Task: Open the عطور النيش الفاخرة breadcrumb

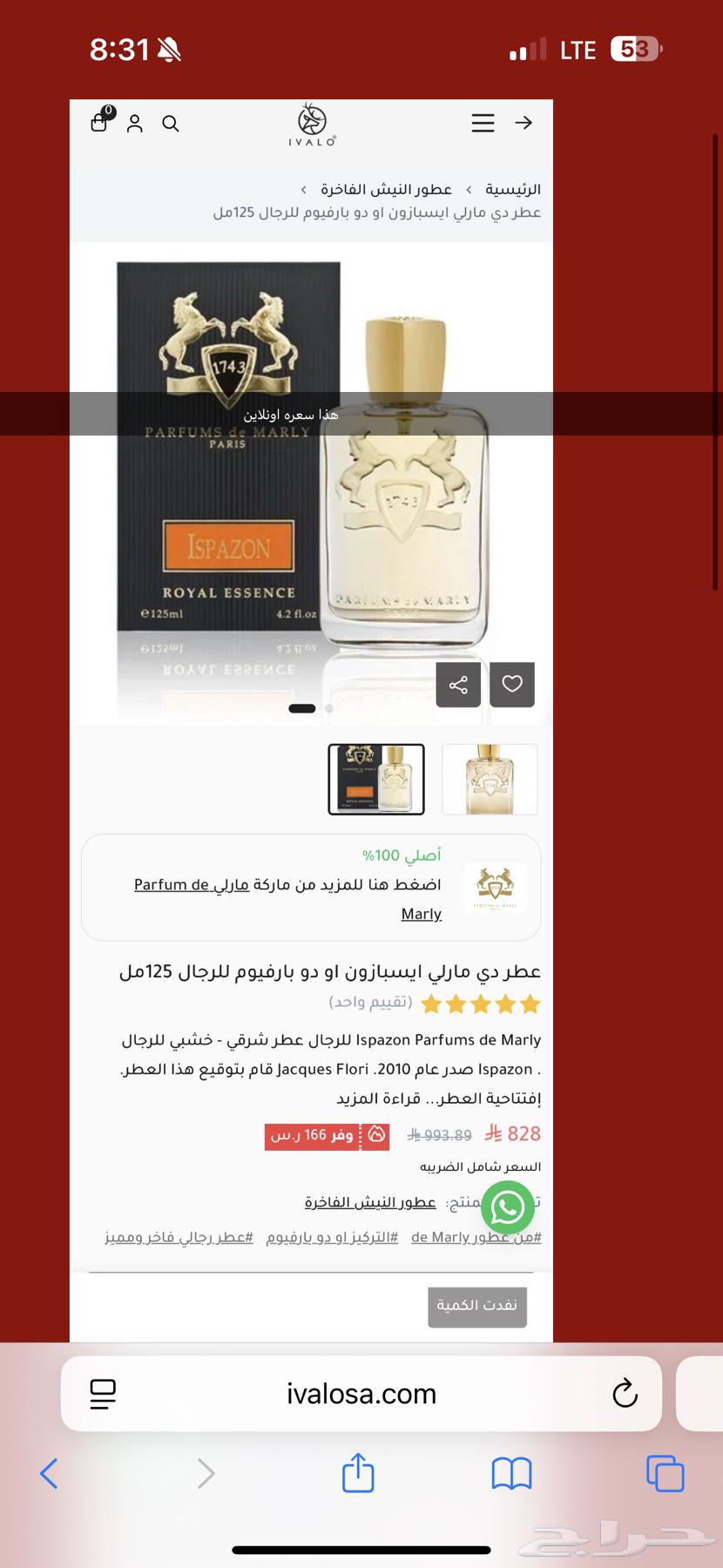Action: click(x=385, y=189)
